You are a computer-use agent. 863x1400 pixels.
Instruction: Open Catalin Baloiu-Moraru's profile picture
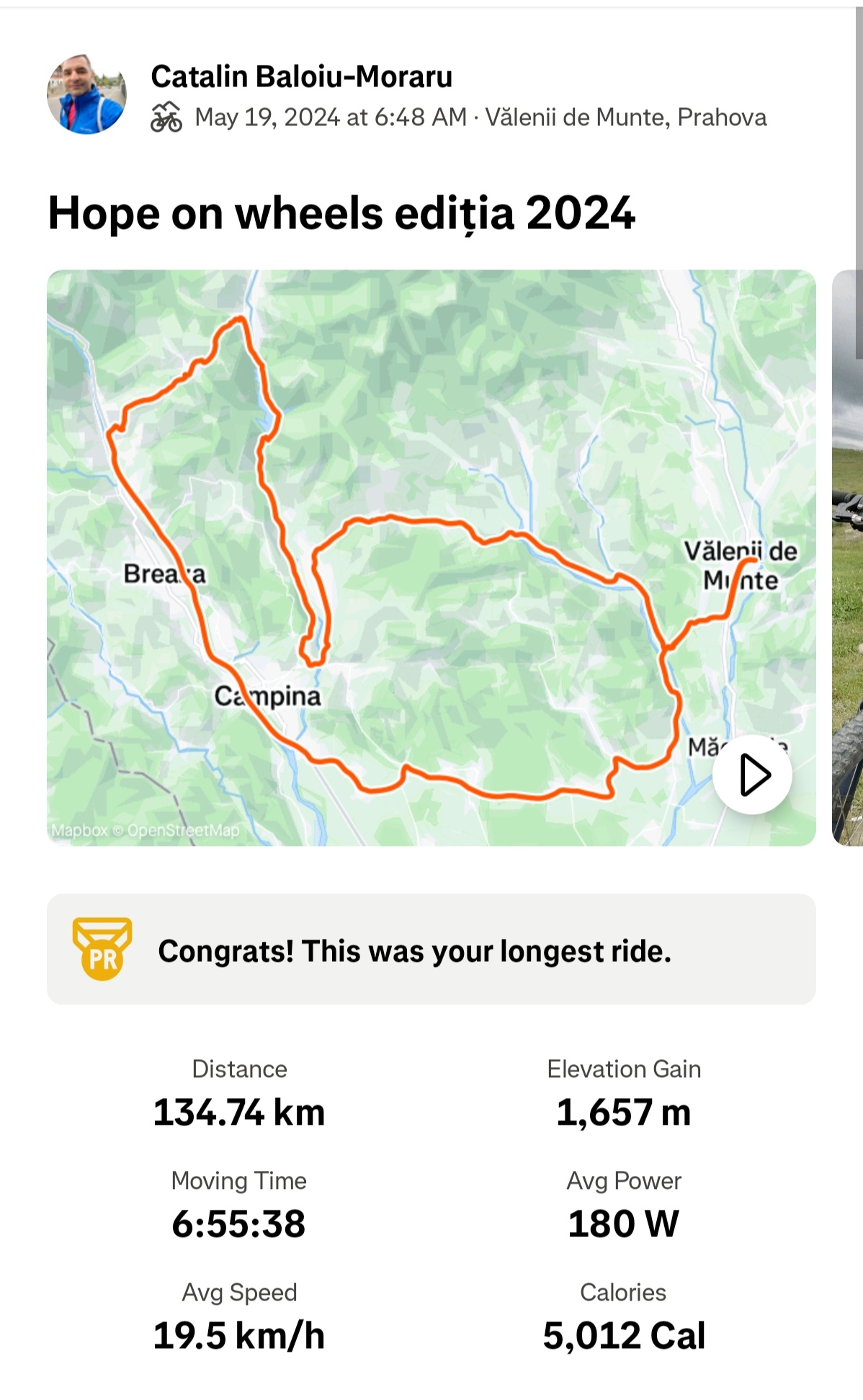(x=86, y=94)
